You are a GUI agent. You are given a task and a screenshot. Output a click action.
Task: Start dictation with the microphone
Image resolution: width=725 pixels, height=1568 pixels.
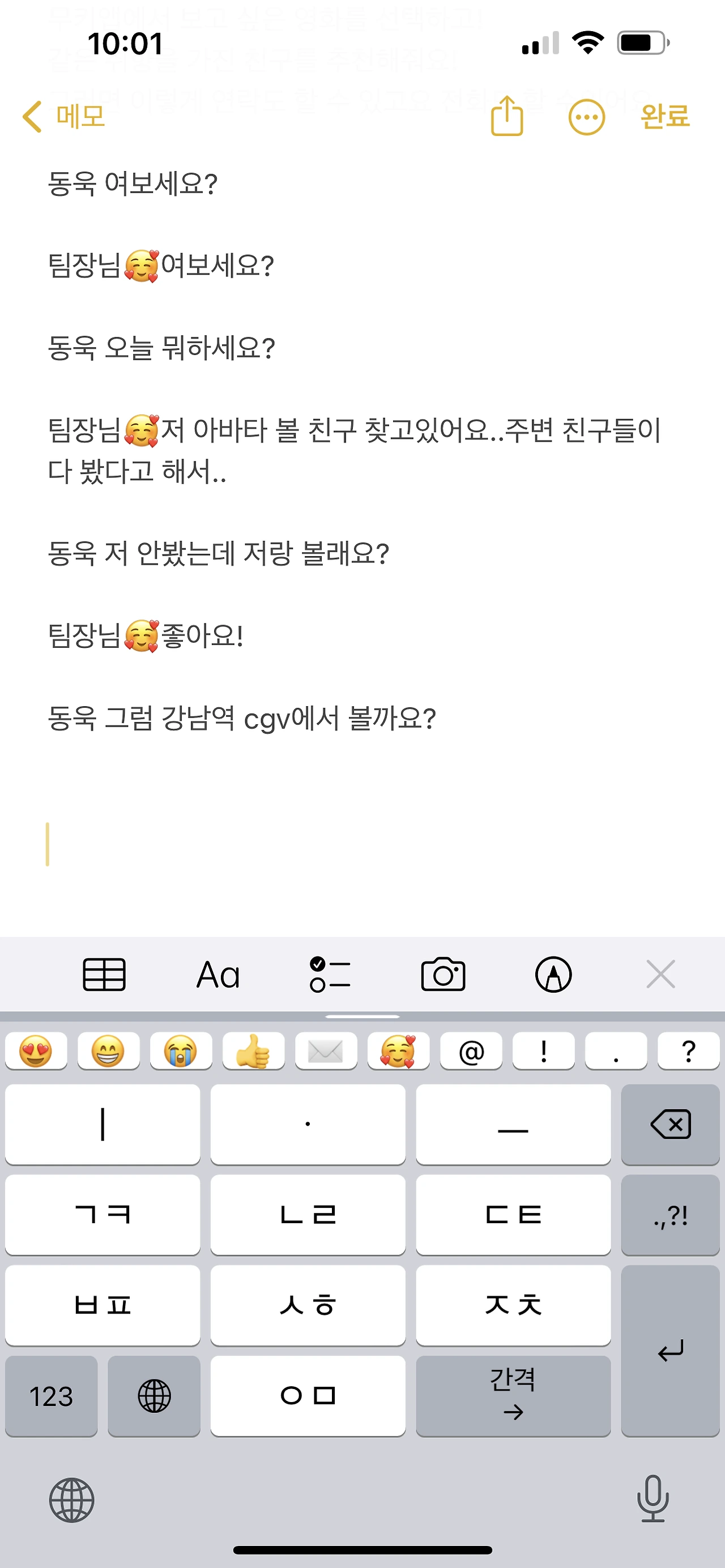(x=652, y=1498)
